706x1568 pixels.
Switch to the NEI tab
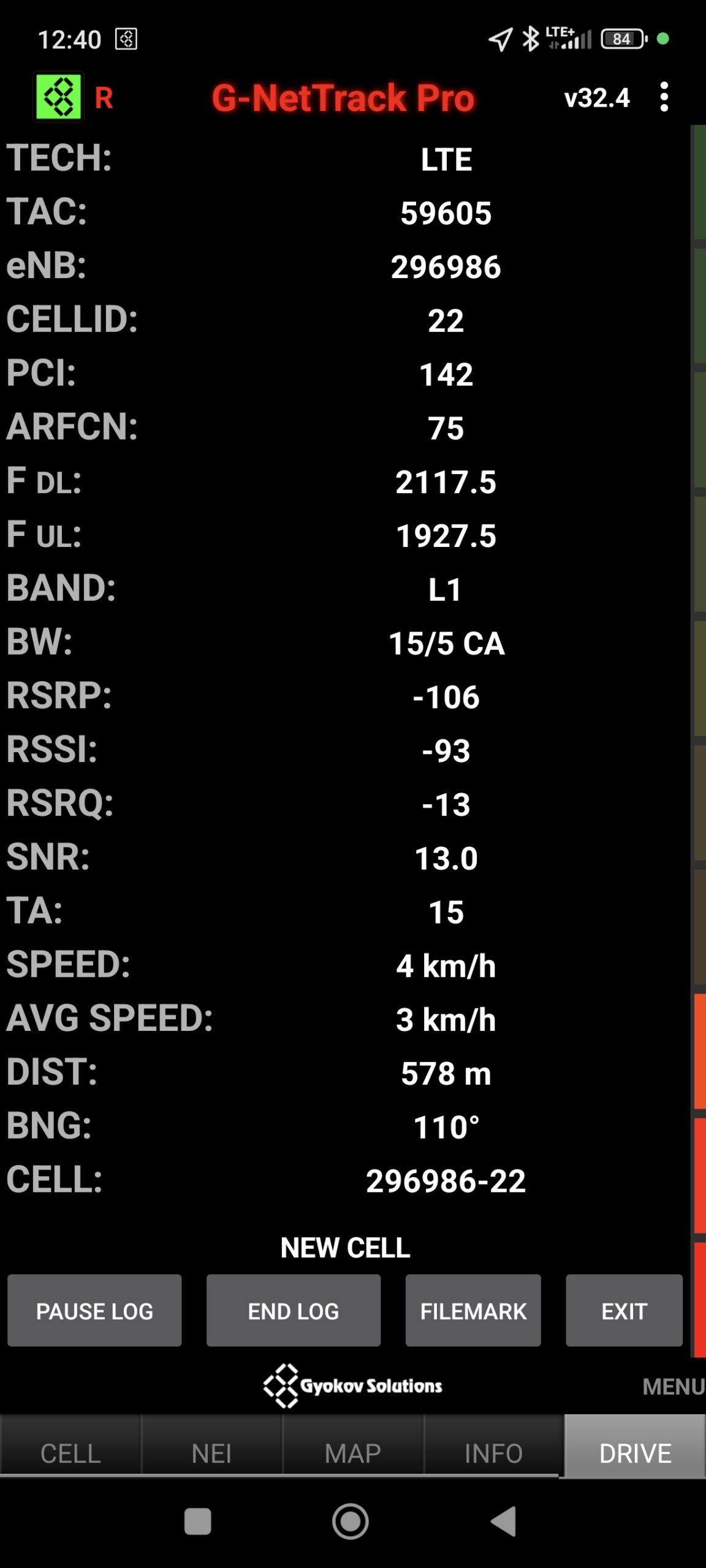point(211,1453)
